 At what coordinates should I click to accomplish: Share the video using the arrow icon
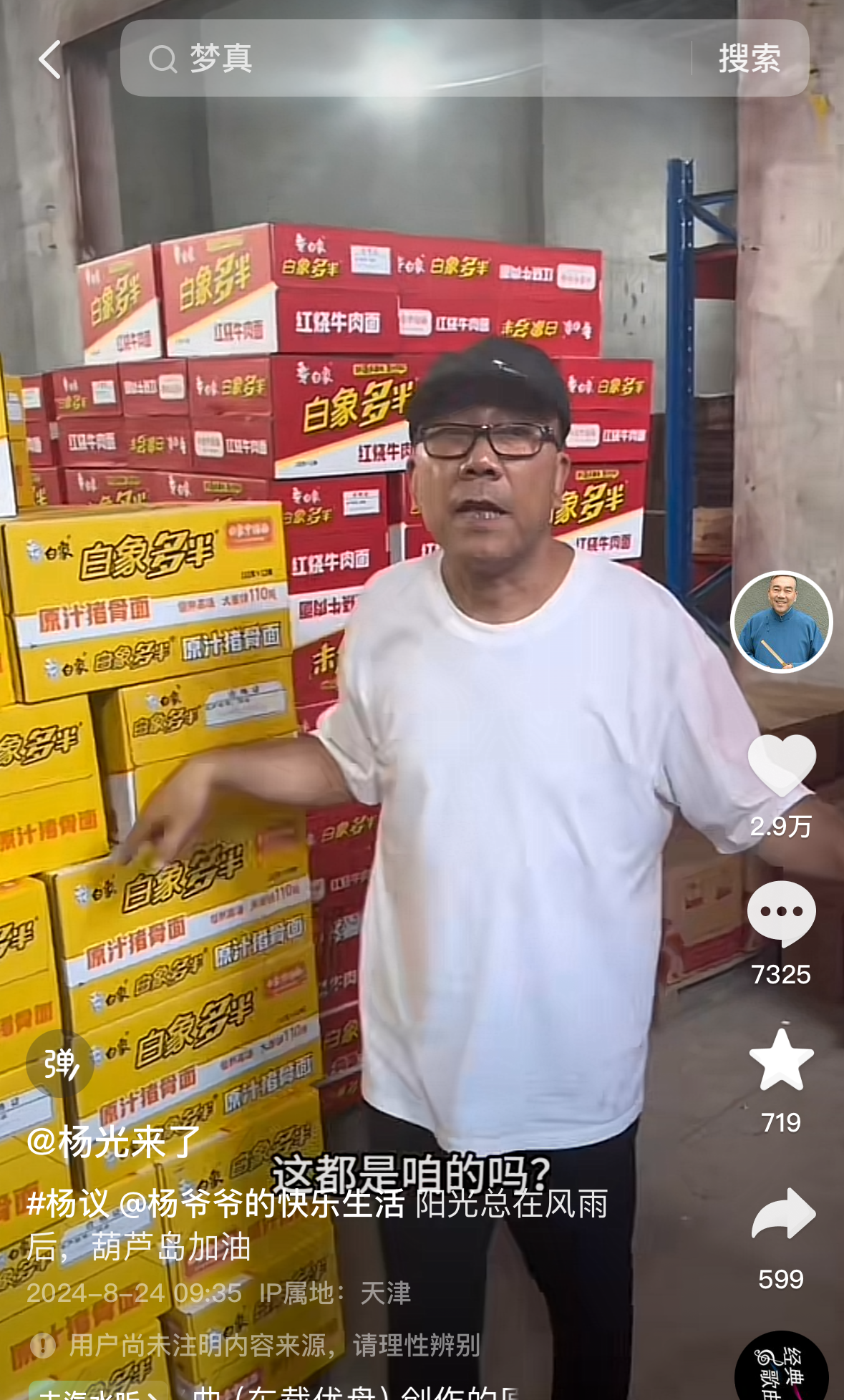tap(782, 1213)
